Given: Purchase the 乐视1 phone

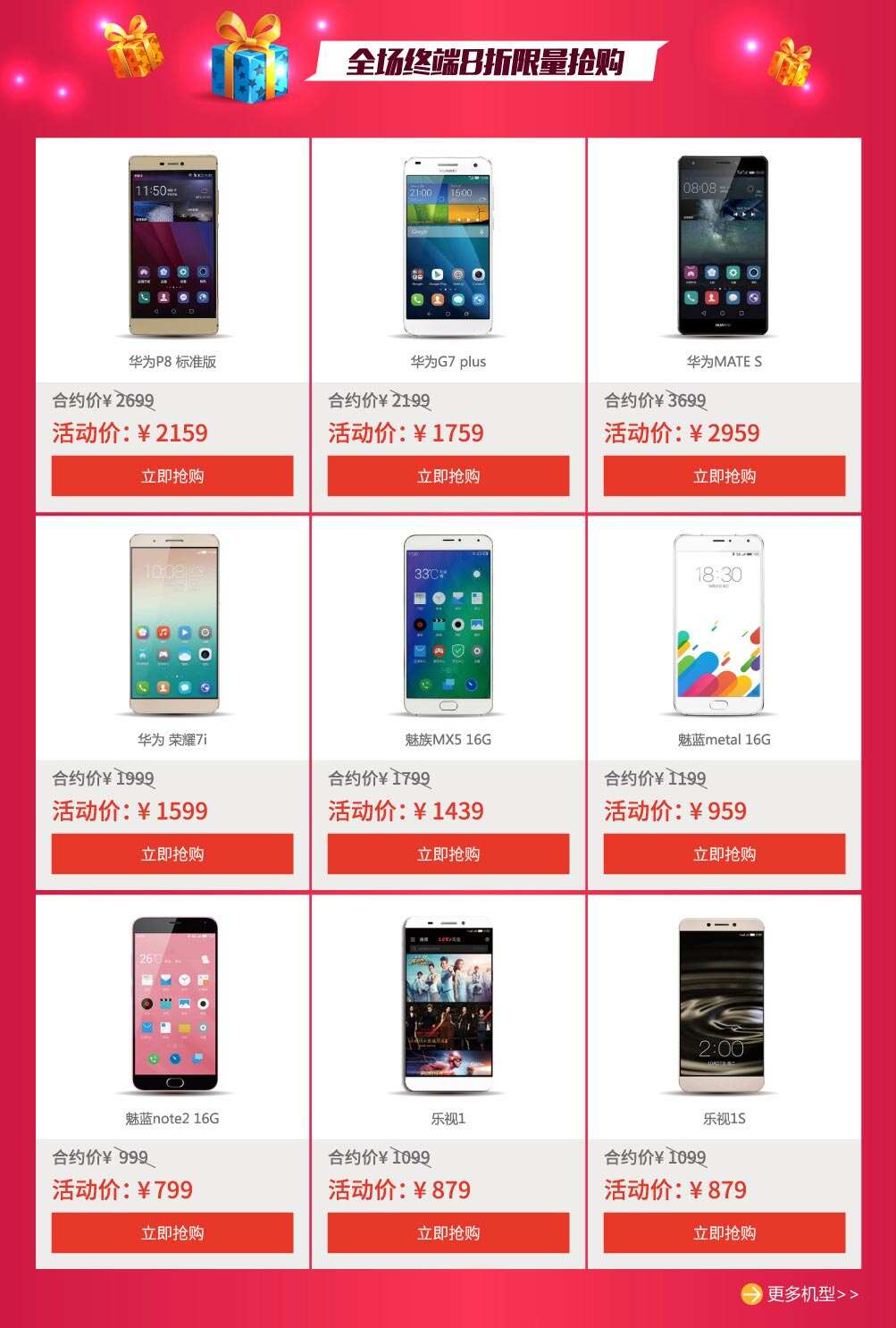Looking at the screenshot, I should tap(448, 1232).
